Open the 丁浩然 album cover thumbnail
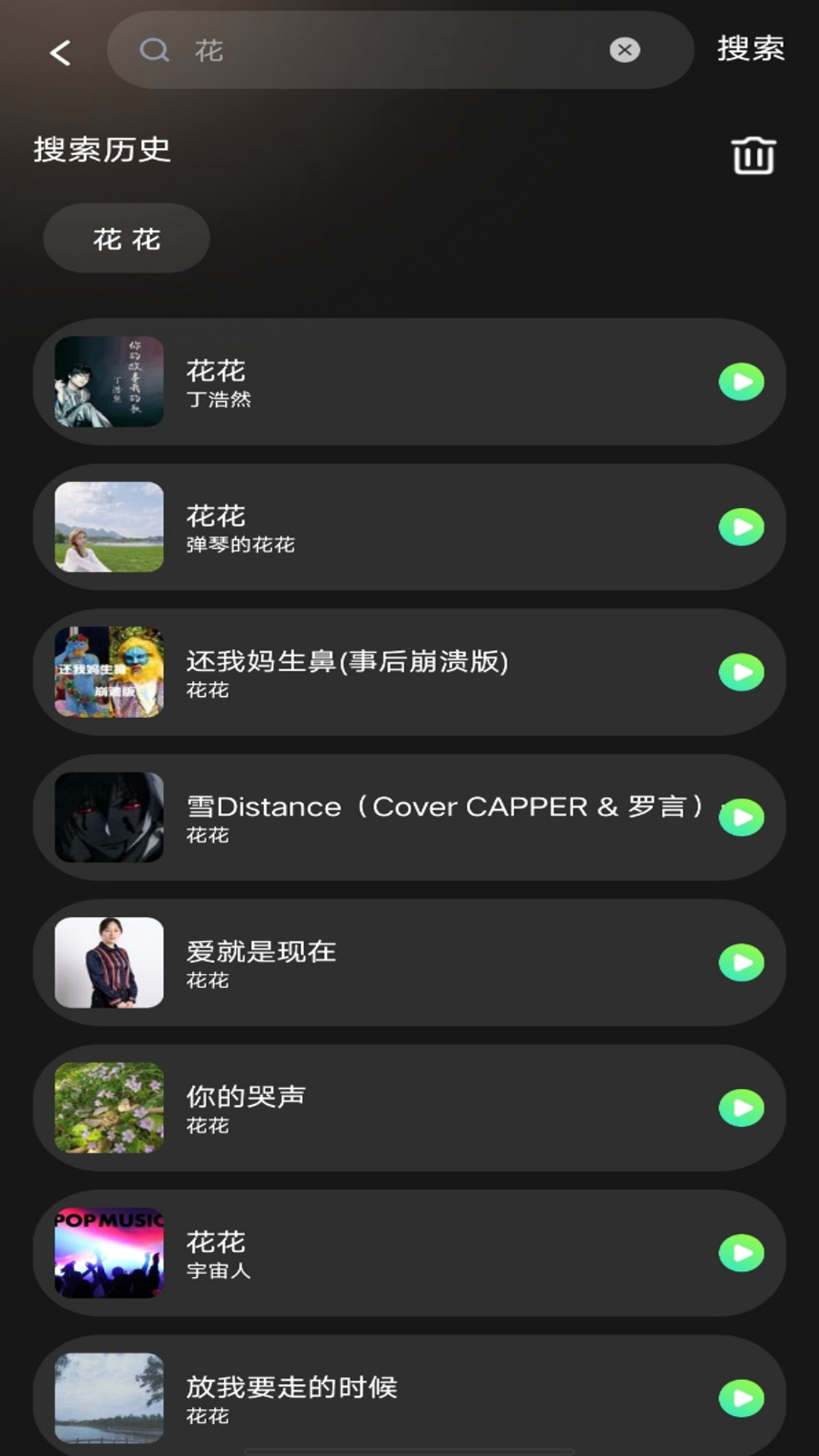The width and height of the screenshot is (819, 1456). coord(108,383)
